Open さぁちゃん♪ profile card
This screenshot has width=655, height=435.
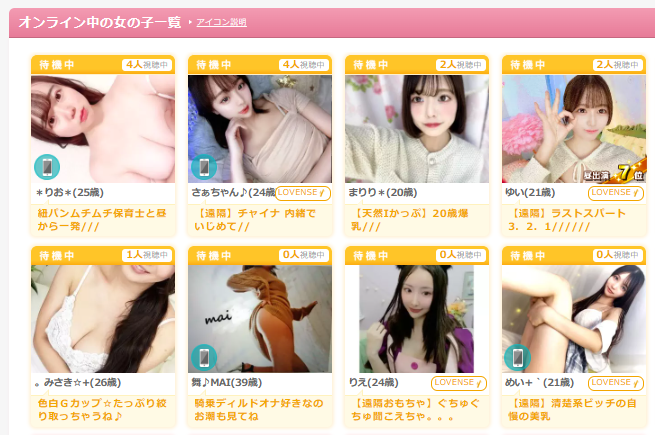click(260, 130)
